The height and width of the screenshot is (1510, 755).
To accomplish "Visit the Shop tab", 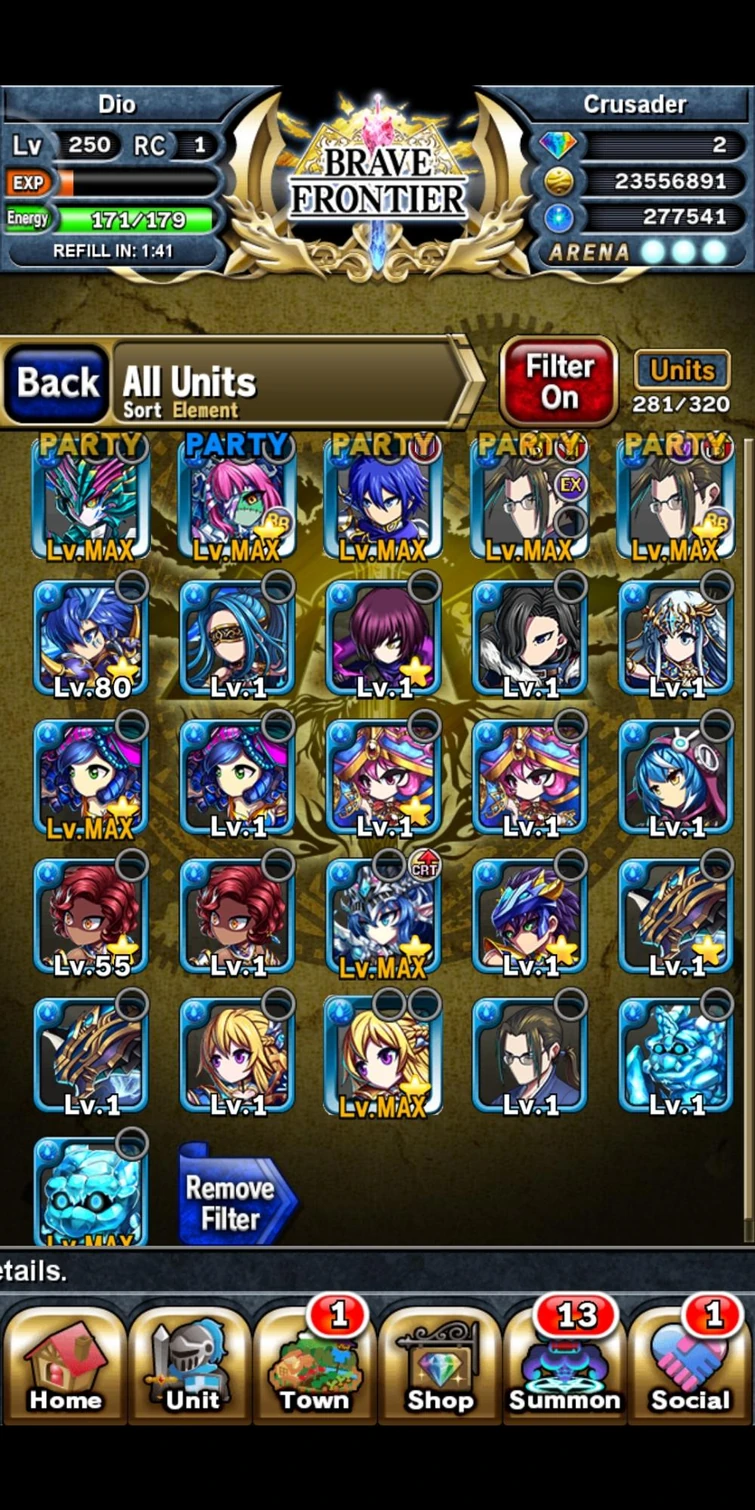I will (441, 1364).
